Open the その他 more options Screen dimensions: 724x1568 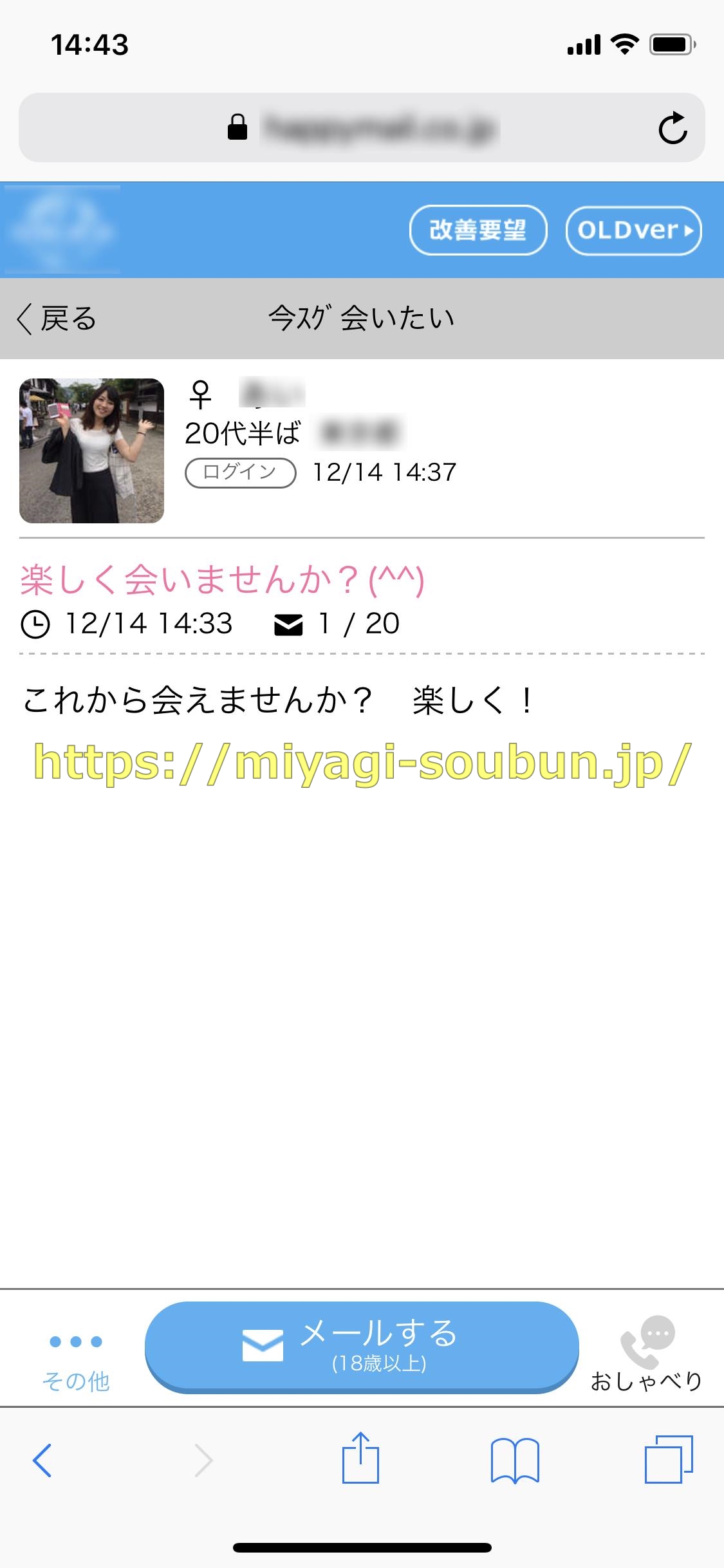tap(76, 1358)
